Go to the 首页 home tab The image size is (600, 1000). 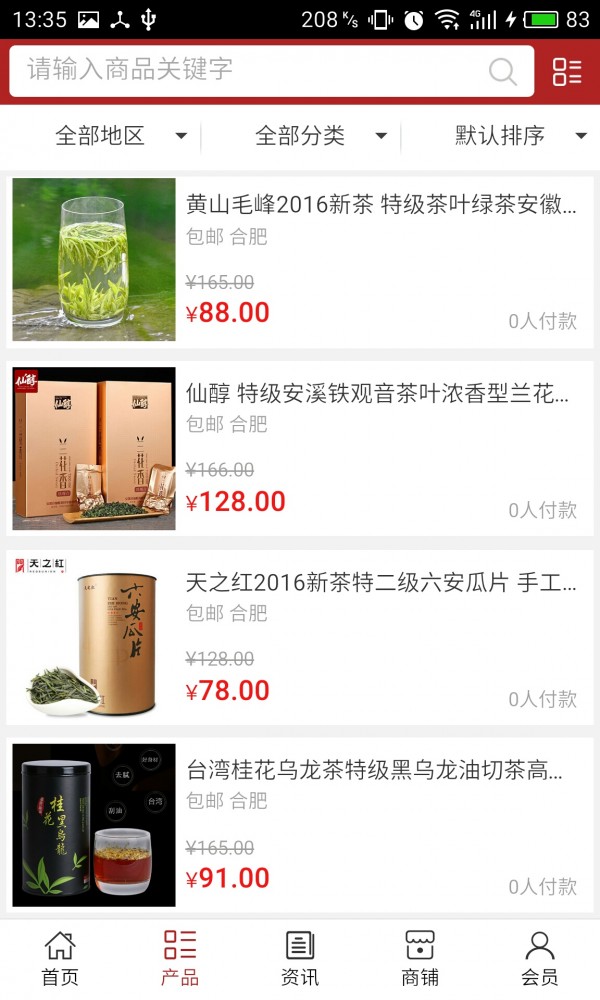pos(60,958)
